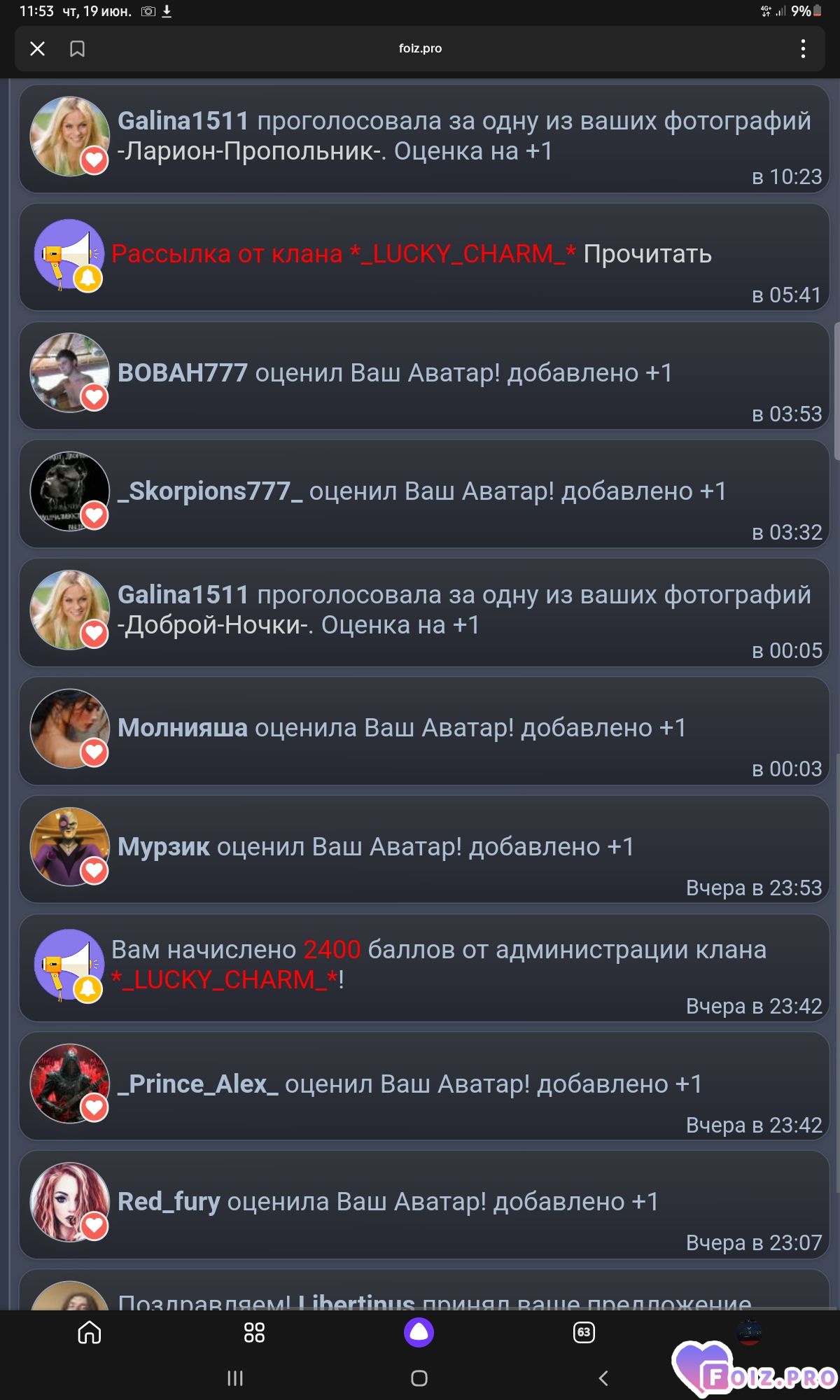840x1400 pixels.
Task: Show the 63 open tabs
Action: (584, 1333)
